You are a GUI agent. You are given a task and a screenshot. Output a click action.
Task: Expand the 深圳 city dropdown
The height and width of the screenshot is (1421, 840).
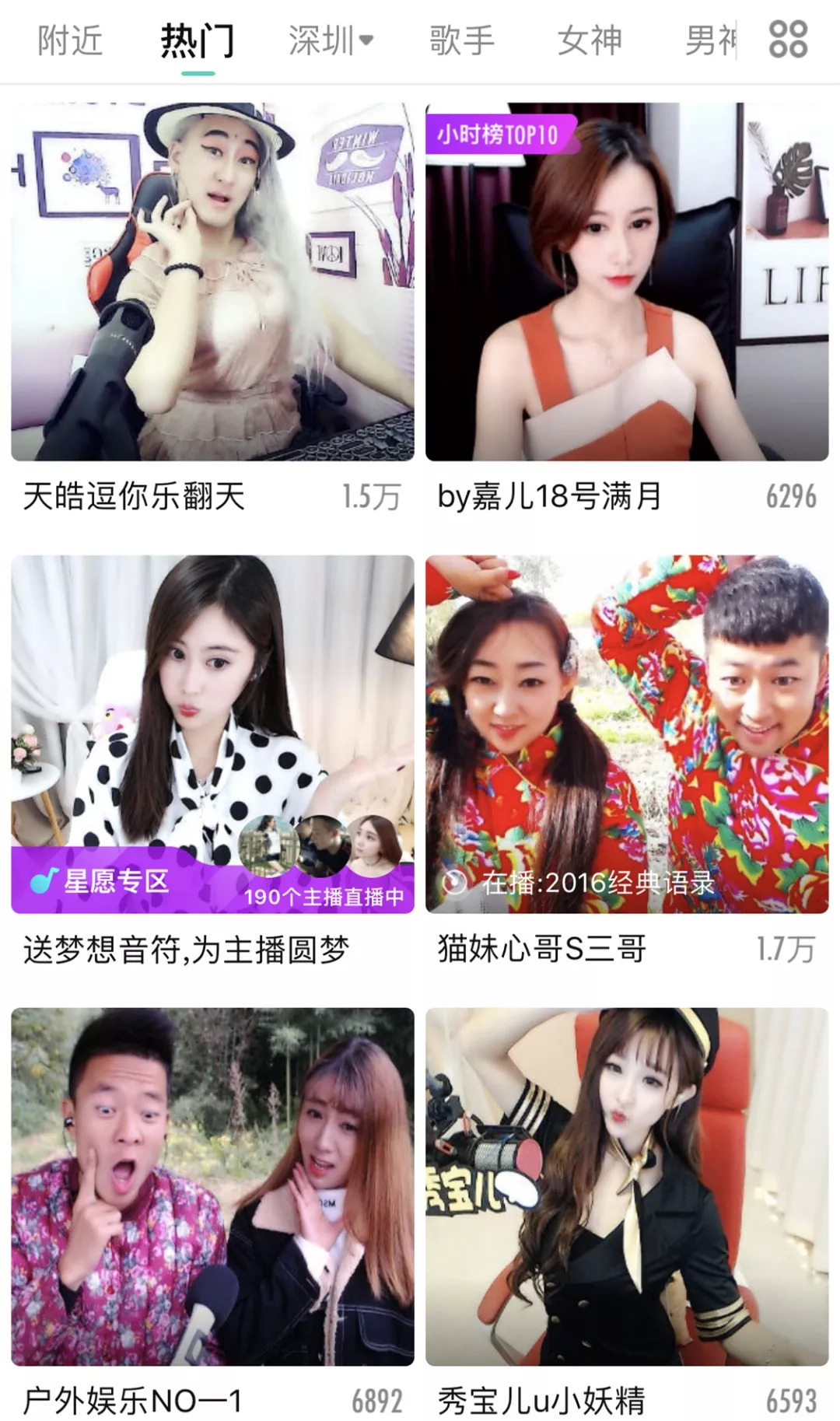click(x=331, y=40)
